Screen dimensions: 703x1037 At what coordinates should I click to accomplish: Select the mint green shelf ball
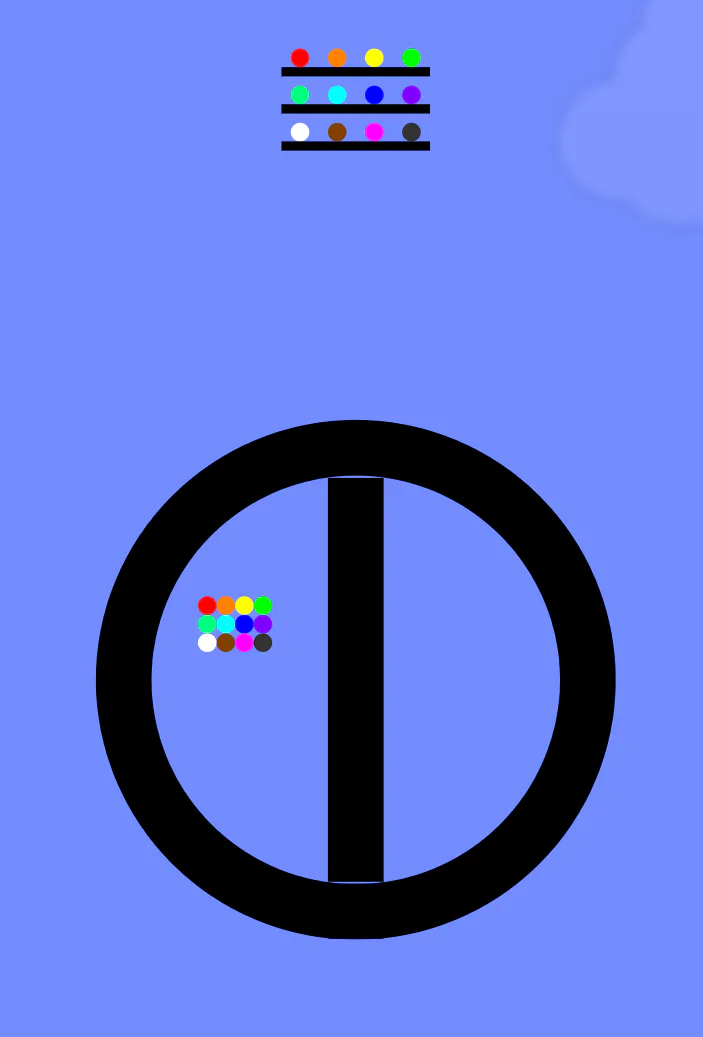(x=300, y=95)
